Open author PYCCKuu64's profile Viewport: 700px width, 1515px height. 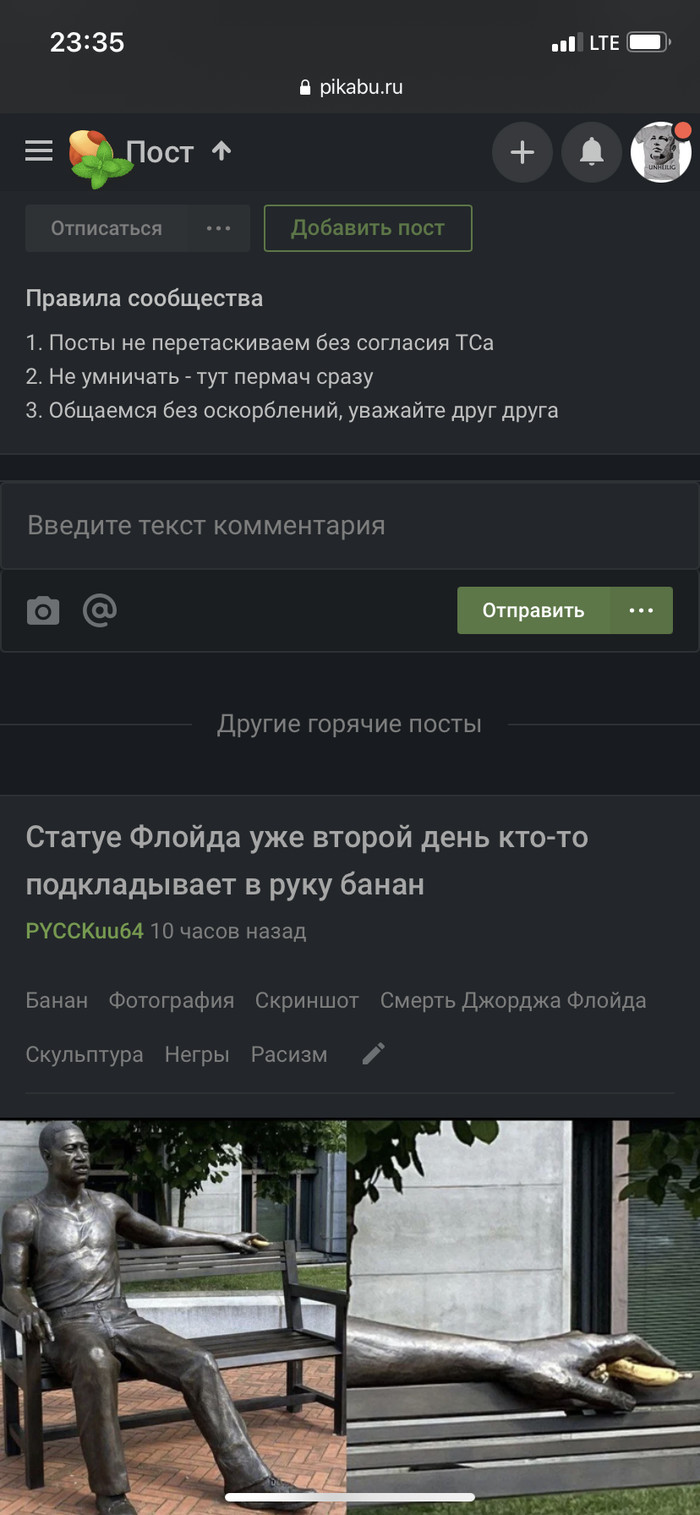[85, 931]
